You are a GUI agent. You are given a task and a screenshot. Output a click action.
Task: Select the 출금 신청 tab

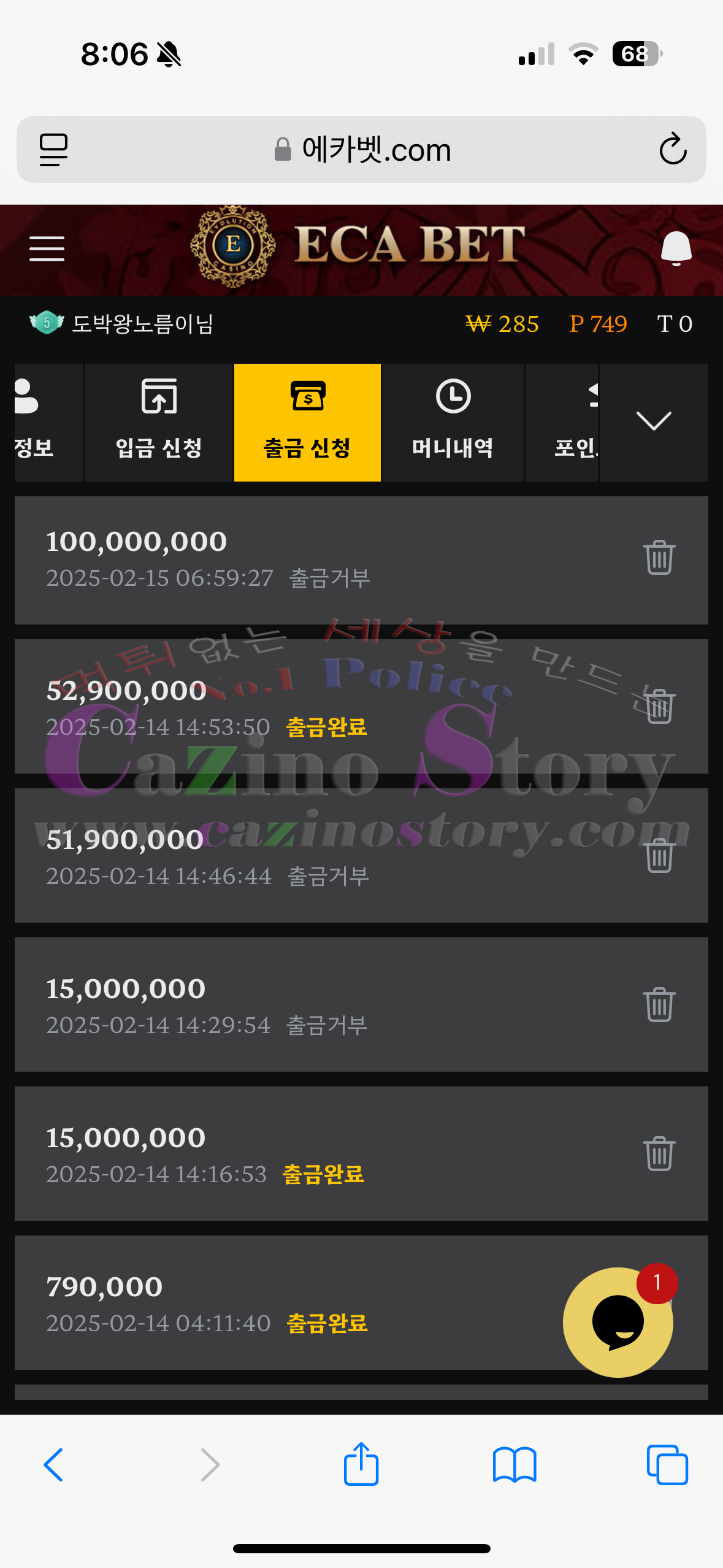[x=307, y=422]
